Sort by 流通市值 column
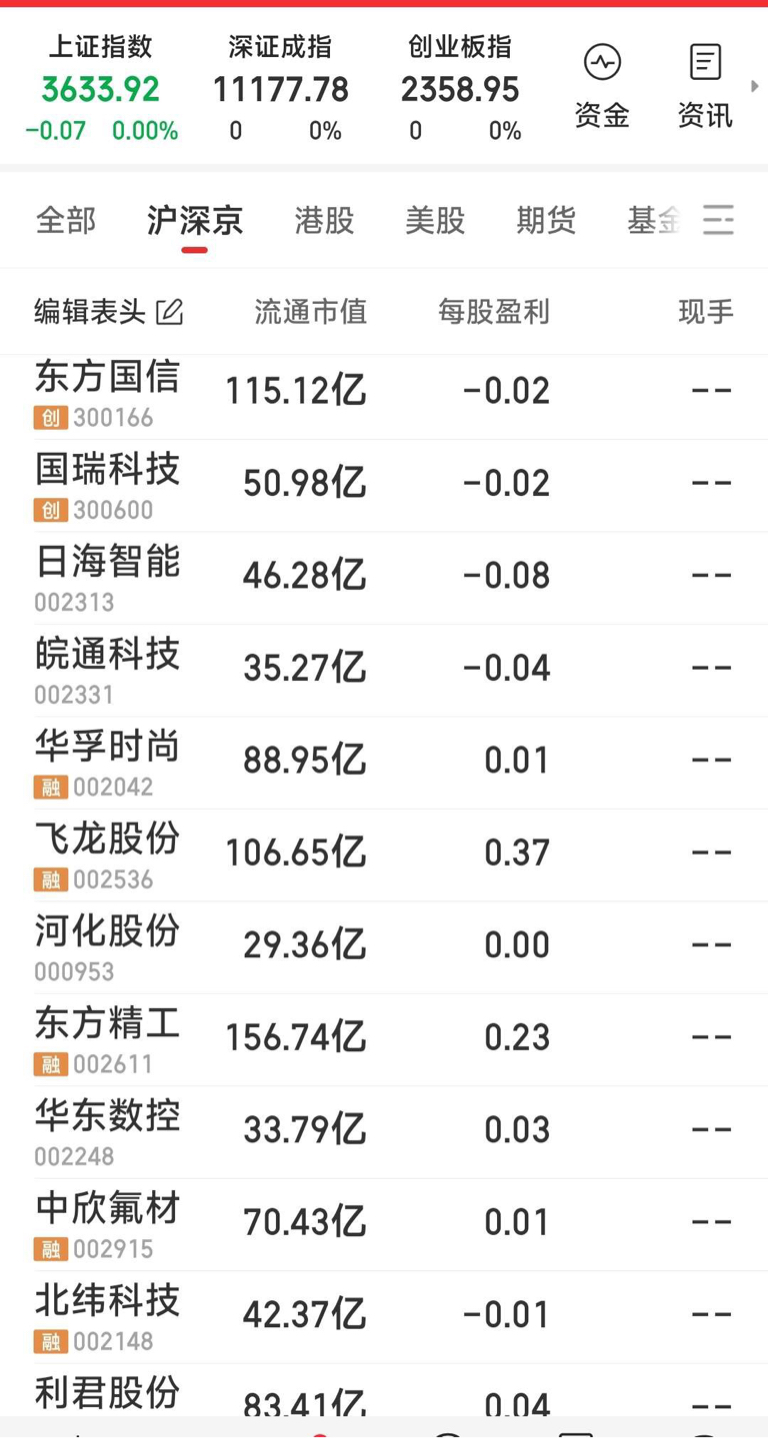Viewport: 768px width, 1438px height. (x=310, y=312)
